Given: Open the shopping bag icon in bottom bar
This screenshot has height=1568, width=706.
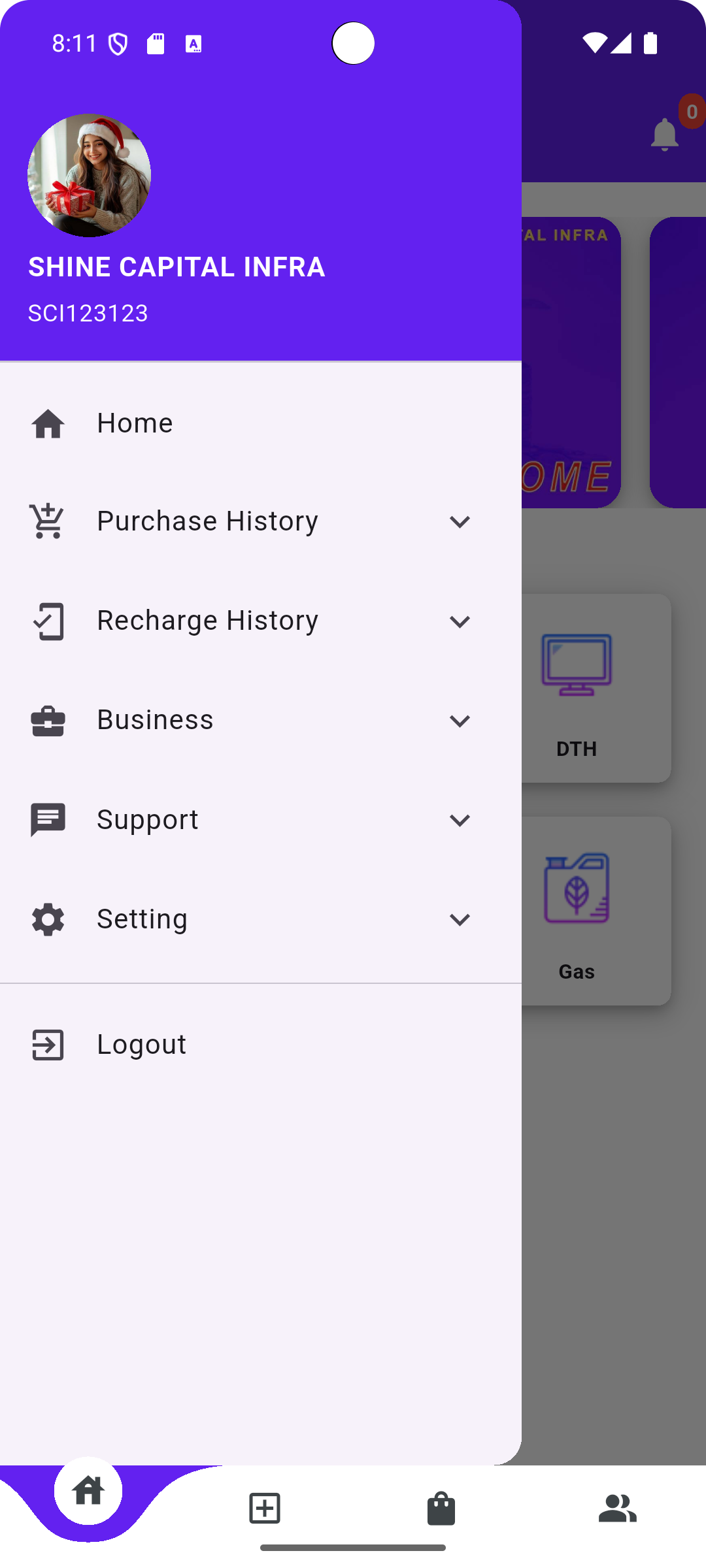Looking at the screenshot, I should [x=441, y=1509].
